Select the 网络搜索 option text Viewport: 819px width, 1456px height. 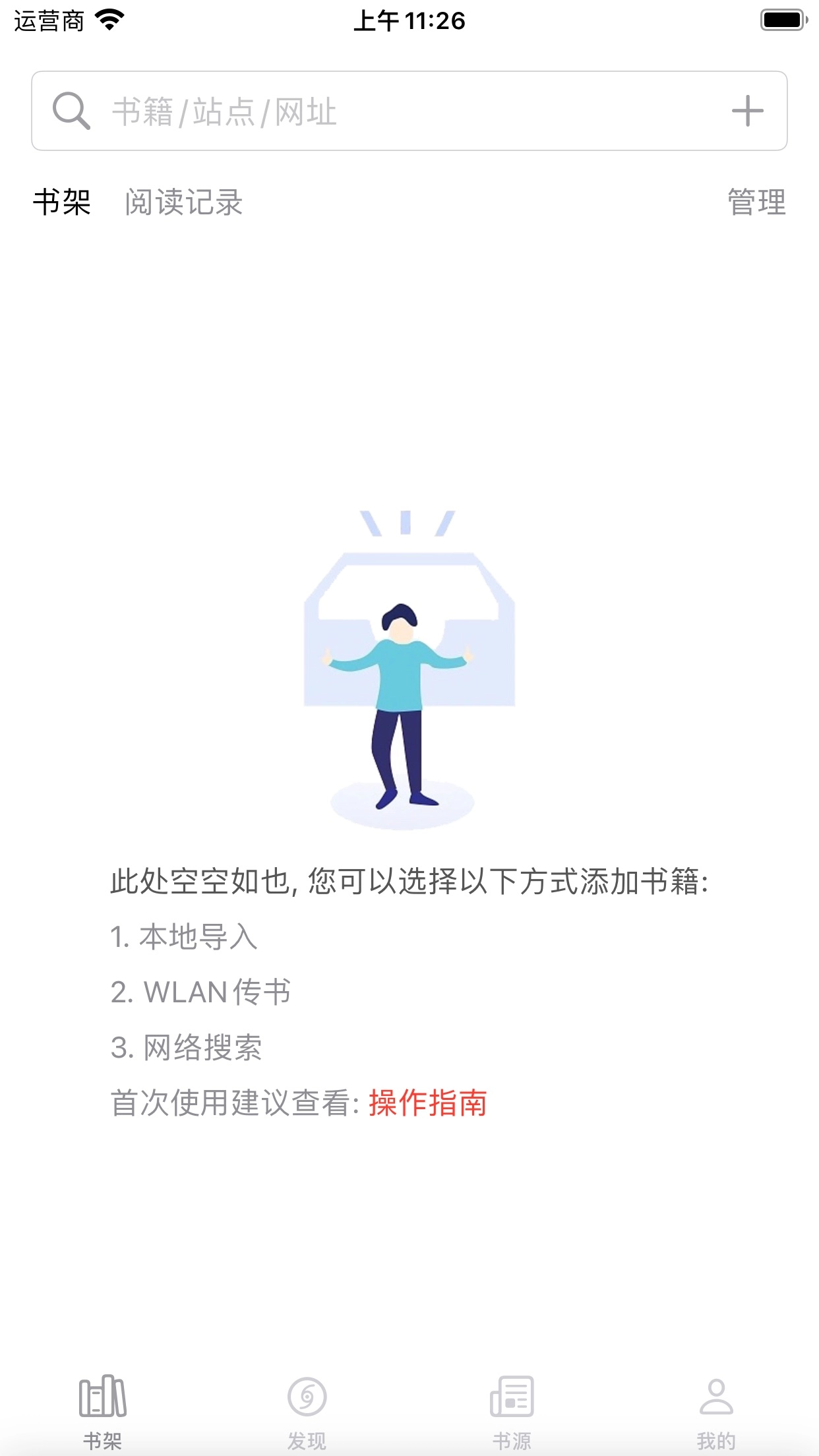(187, 1046)
